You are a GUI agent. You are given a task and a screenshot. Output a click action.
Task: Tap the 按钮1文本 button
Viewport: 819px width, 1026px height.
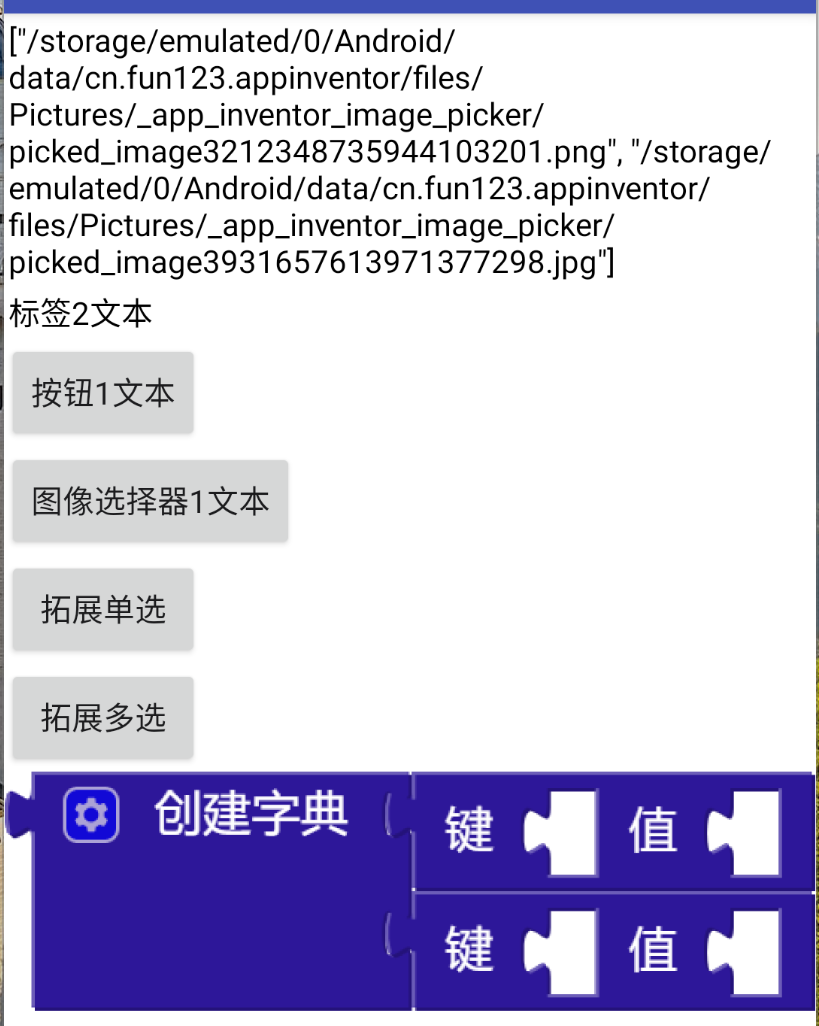click(x=103, y=393)
